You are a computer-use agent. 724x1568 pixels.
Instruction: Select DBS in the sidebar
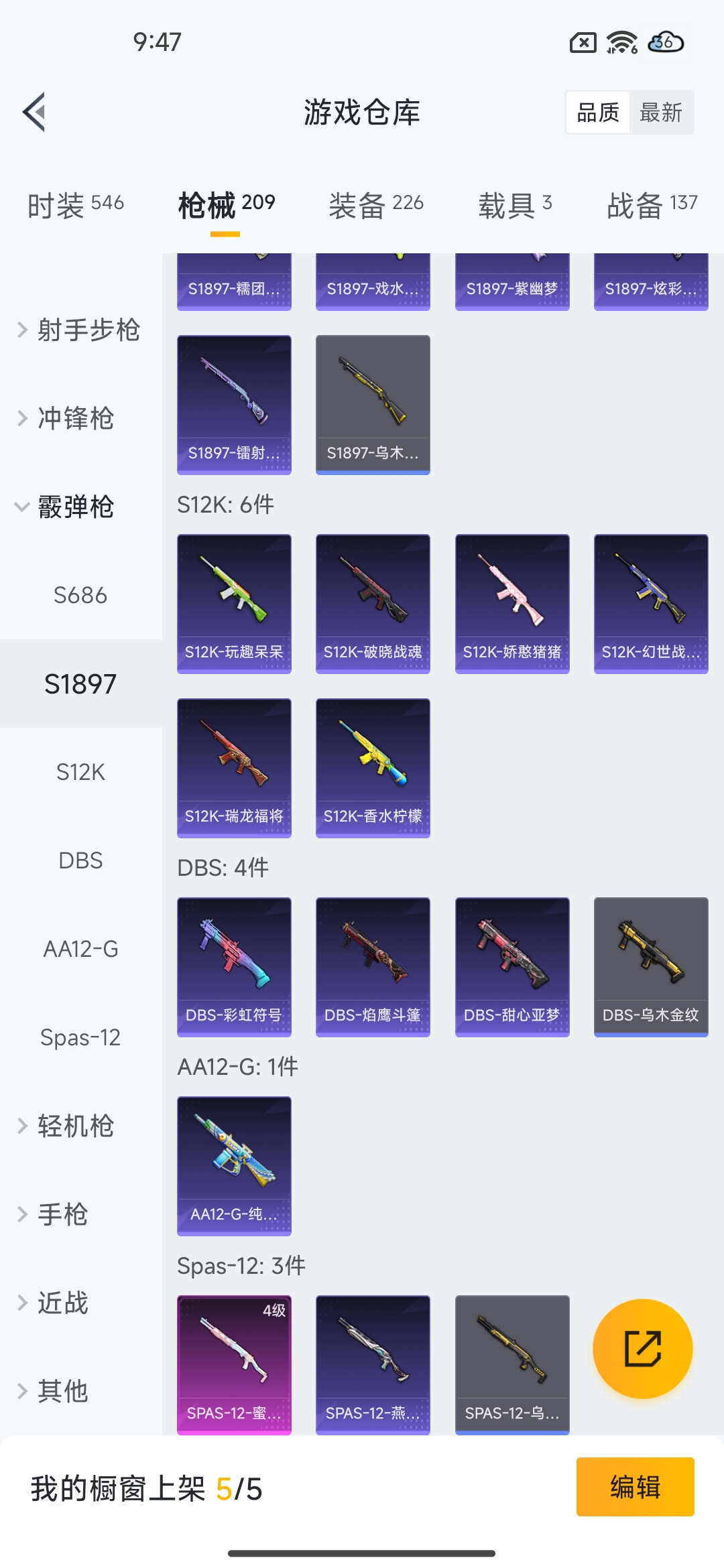(x=80, y=860)
